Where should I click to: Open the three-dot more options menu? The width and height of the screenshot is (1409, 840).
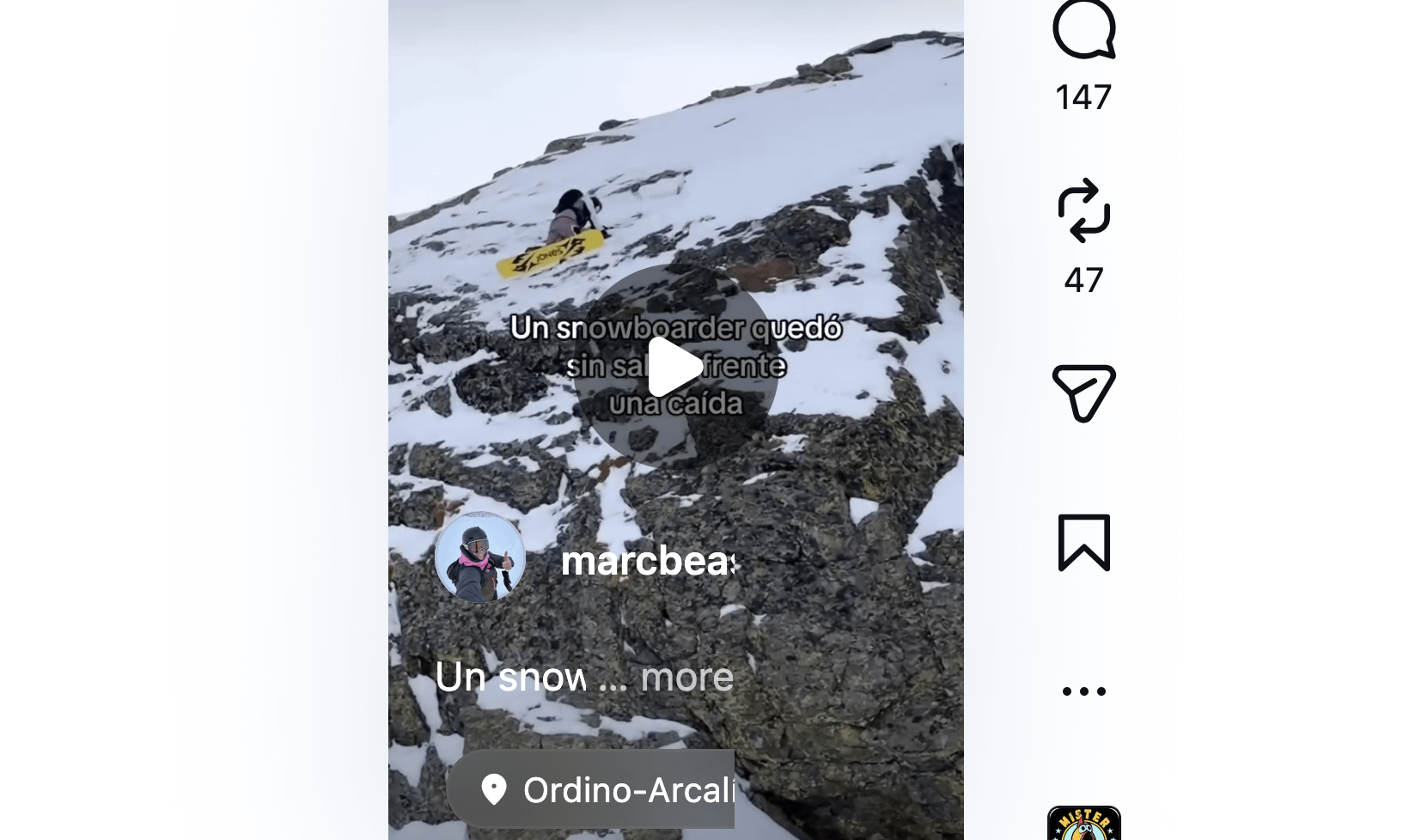(x=1083, y=691)
